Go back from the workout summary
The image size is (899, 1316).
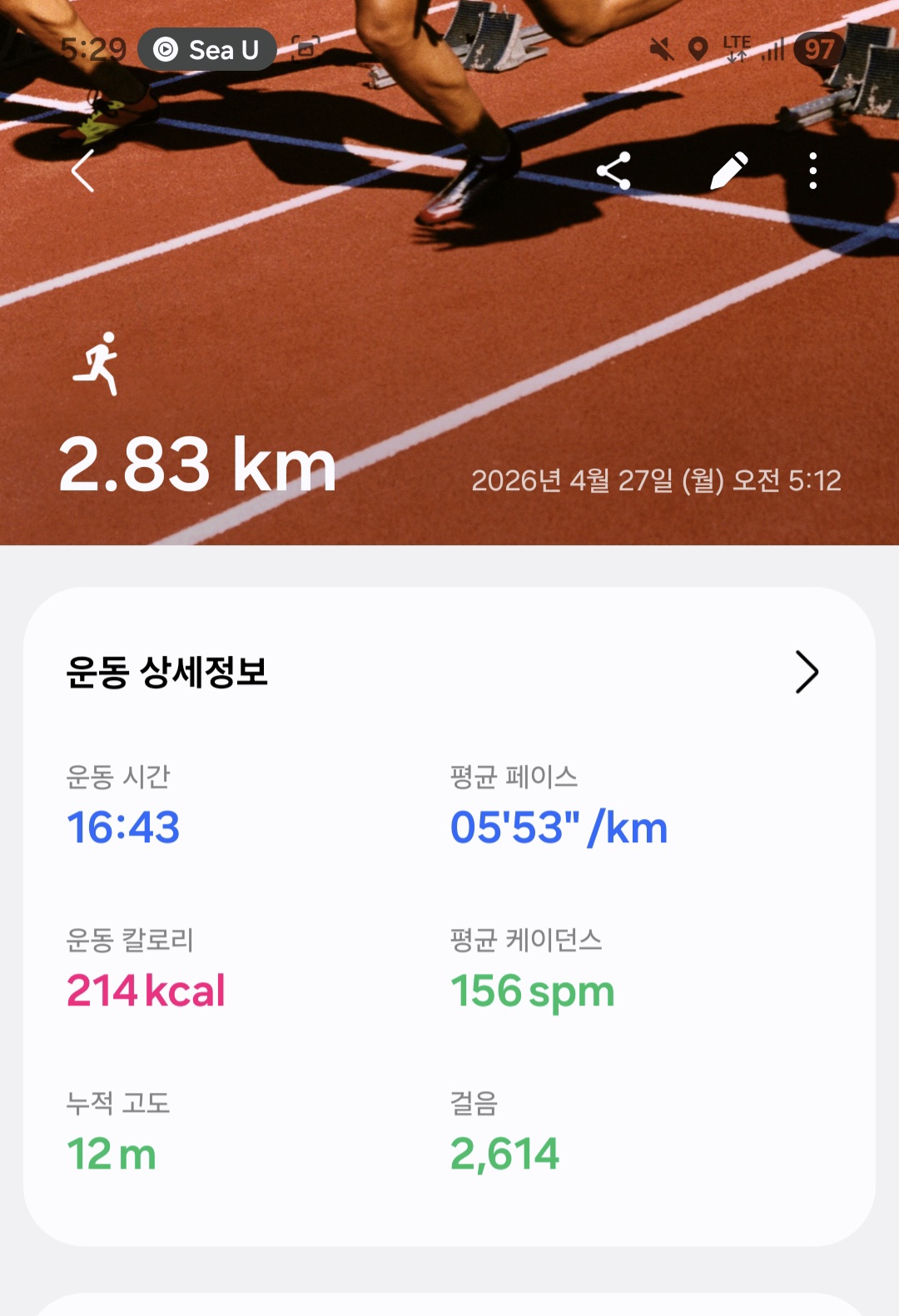click(82, 171)
